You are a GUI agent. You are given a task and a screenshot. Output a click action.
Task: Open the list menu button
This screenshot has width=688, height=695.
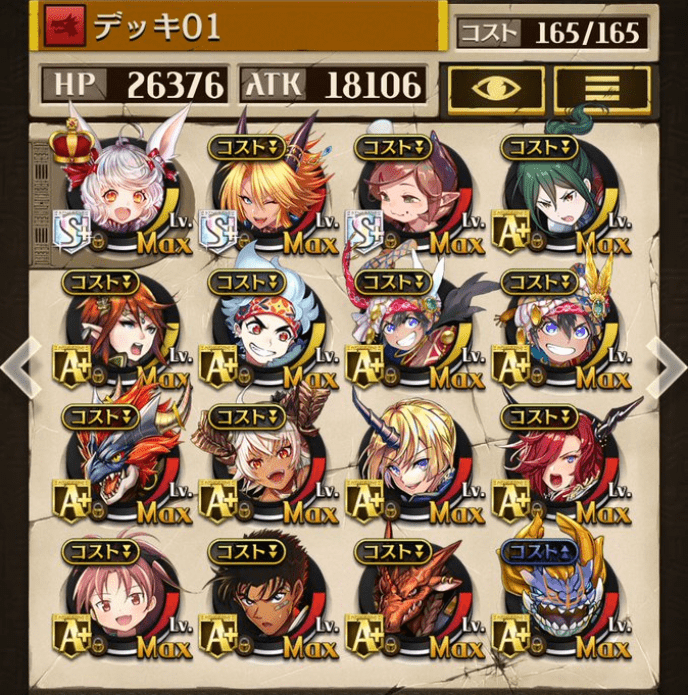pyautogui.click(x=602, y=90)
